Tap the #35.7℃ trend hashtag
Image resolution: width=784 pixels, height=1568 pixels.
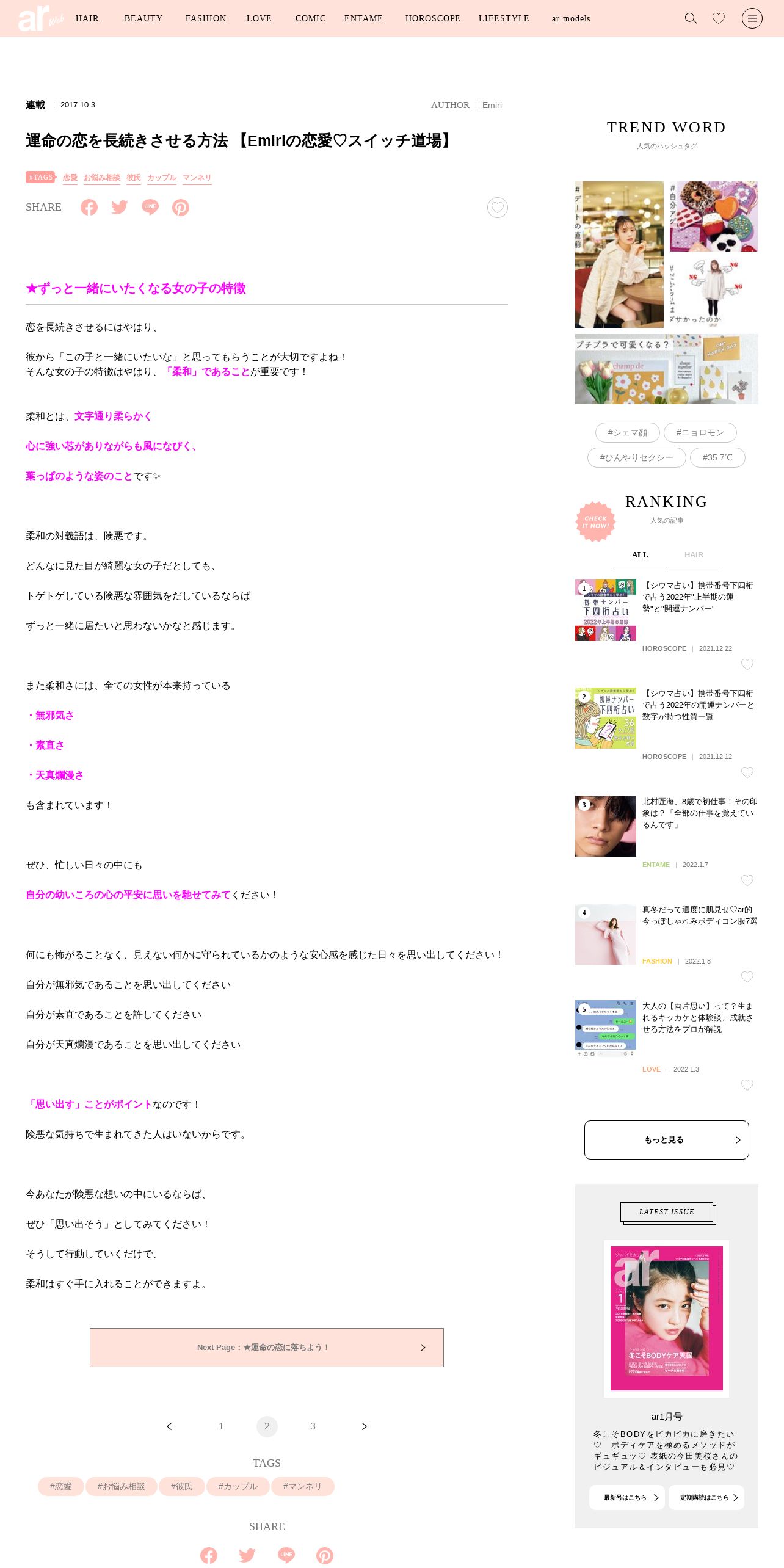click(x=717, y=457)
